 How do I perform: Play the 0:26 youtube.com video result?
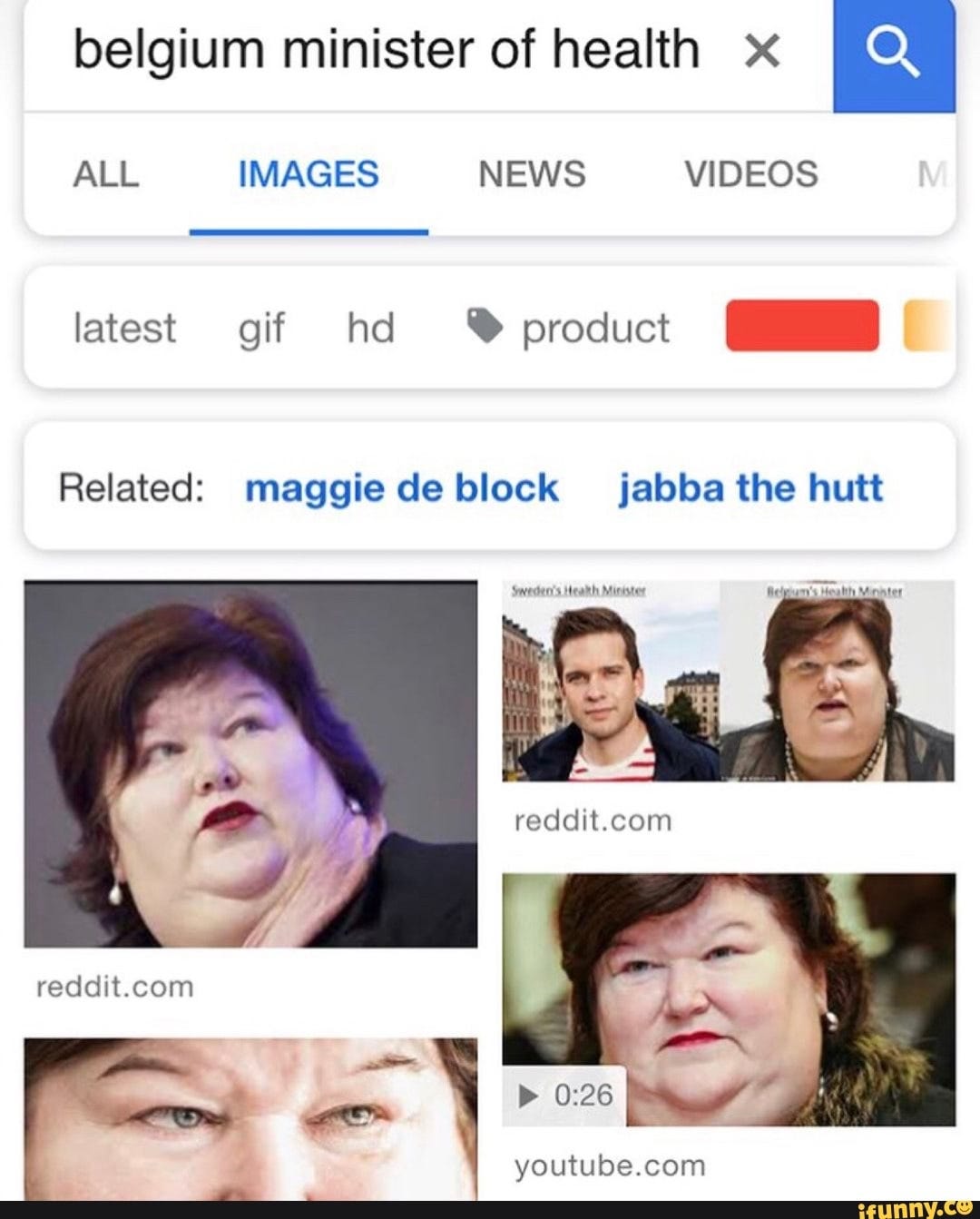tap(728, 999)
